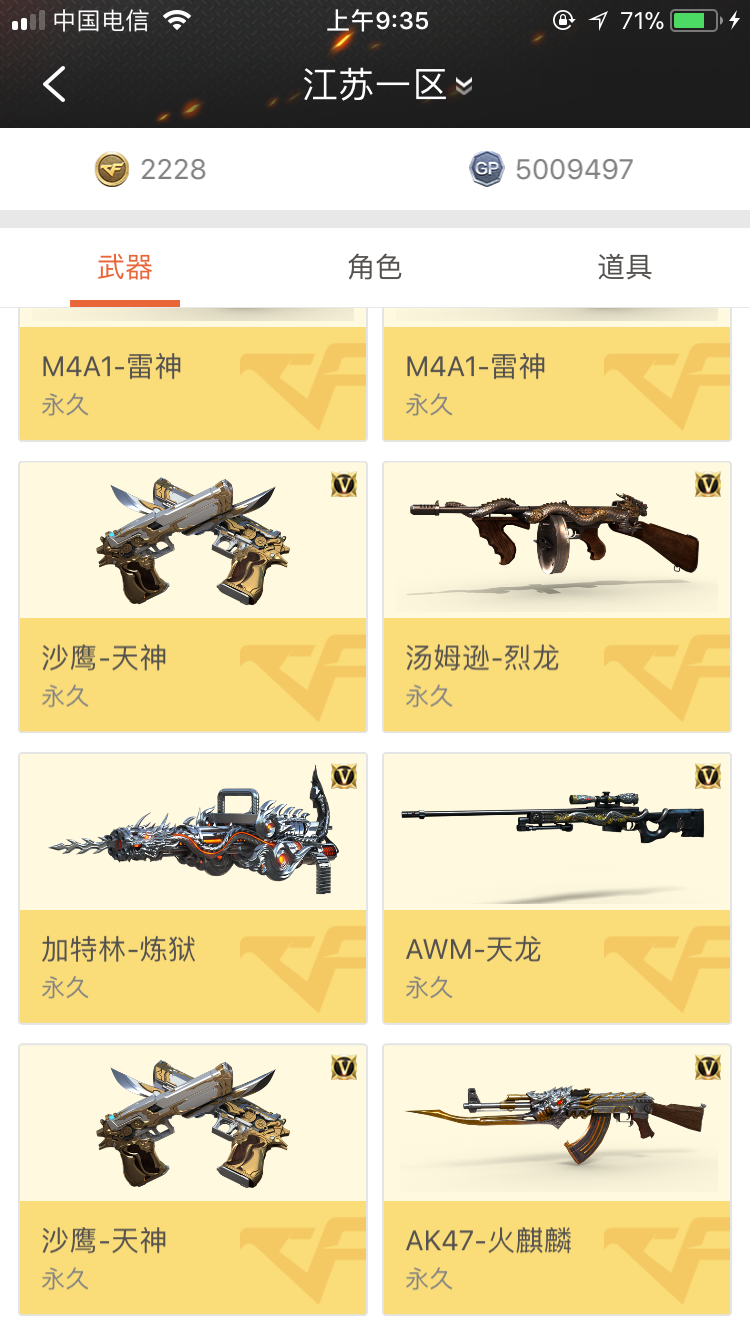The width and height of the screenshot is (750, 1334).
Task: Go back using the top-left arrow
Action: coord(55,85)
